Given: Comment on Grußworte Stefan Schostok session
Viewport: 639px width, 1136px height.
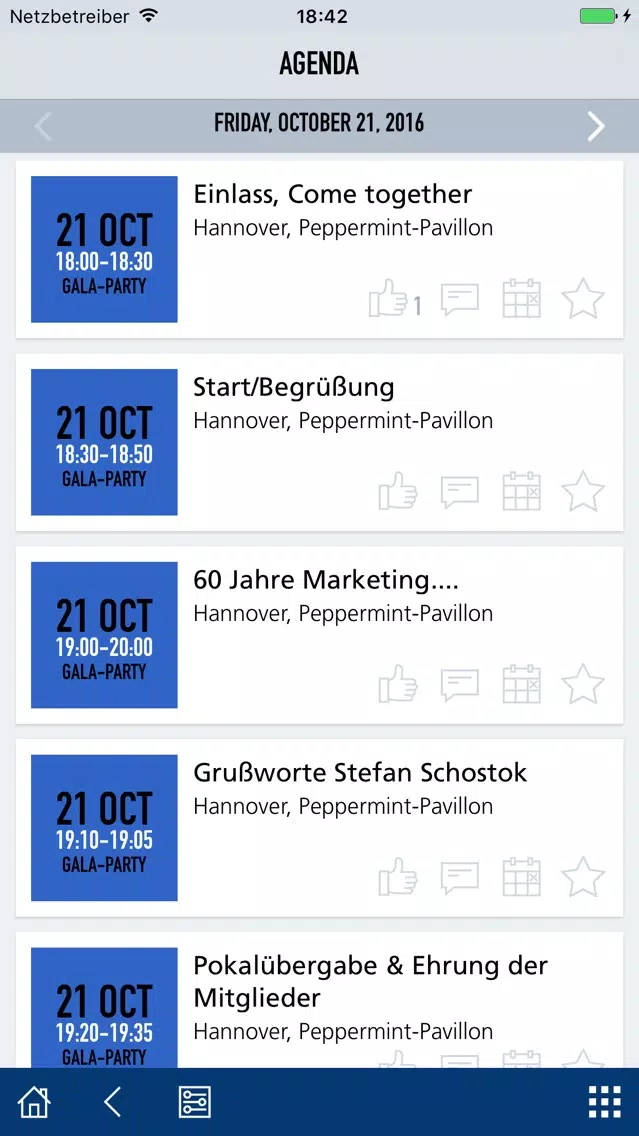Looking at the screenshot, I should 460,877.
